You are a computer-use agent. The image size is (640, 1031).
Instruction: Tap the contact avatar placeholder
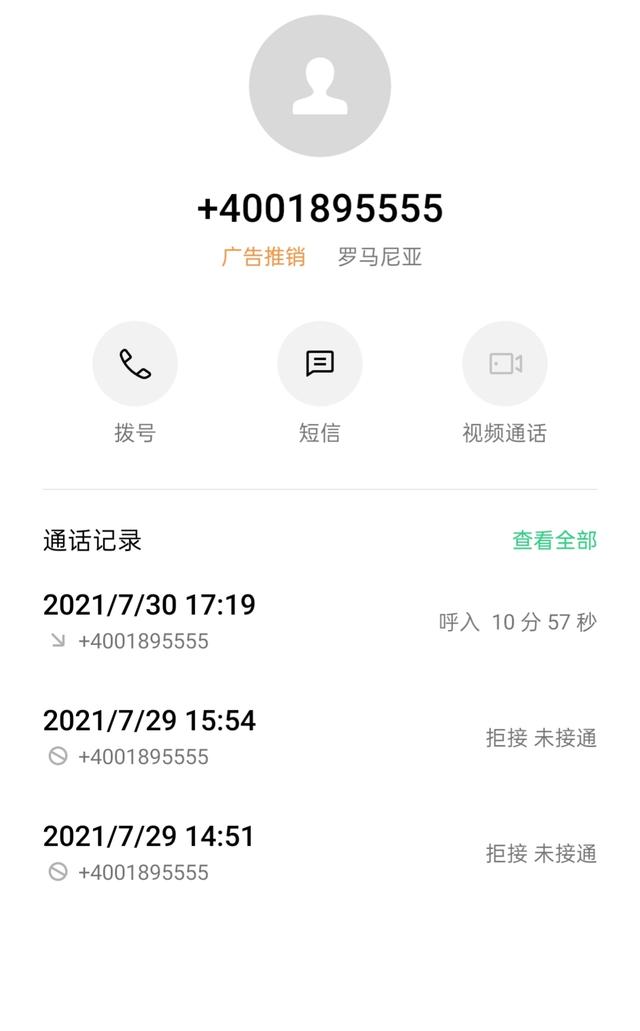[320, 85]
